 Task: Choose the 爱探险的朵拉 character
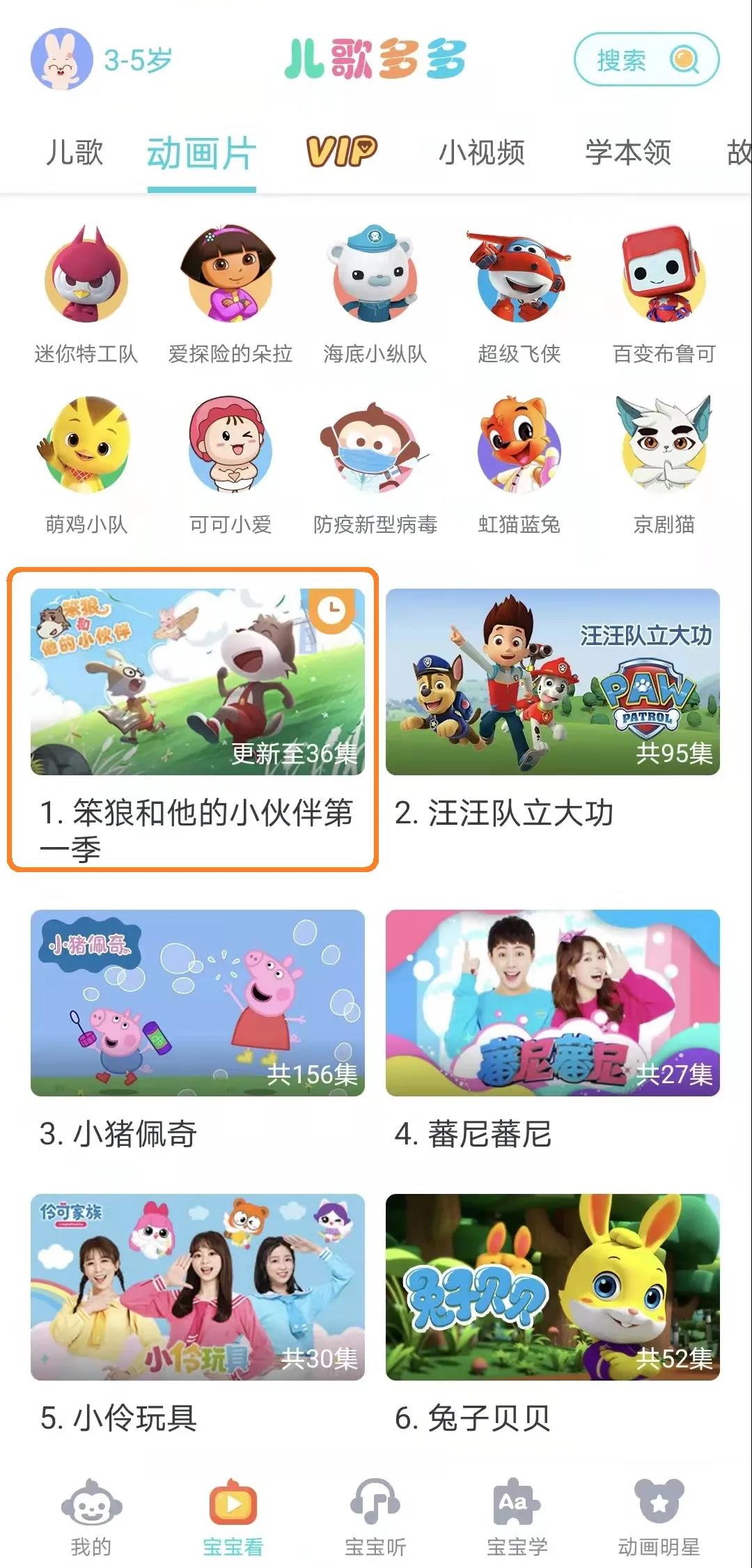(x=230, y=293)
